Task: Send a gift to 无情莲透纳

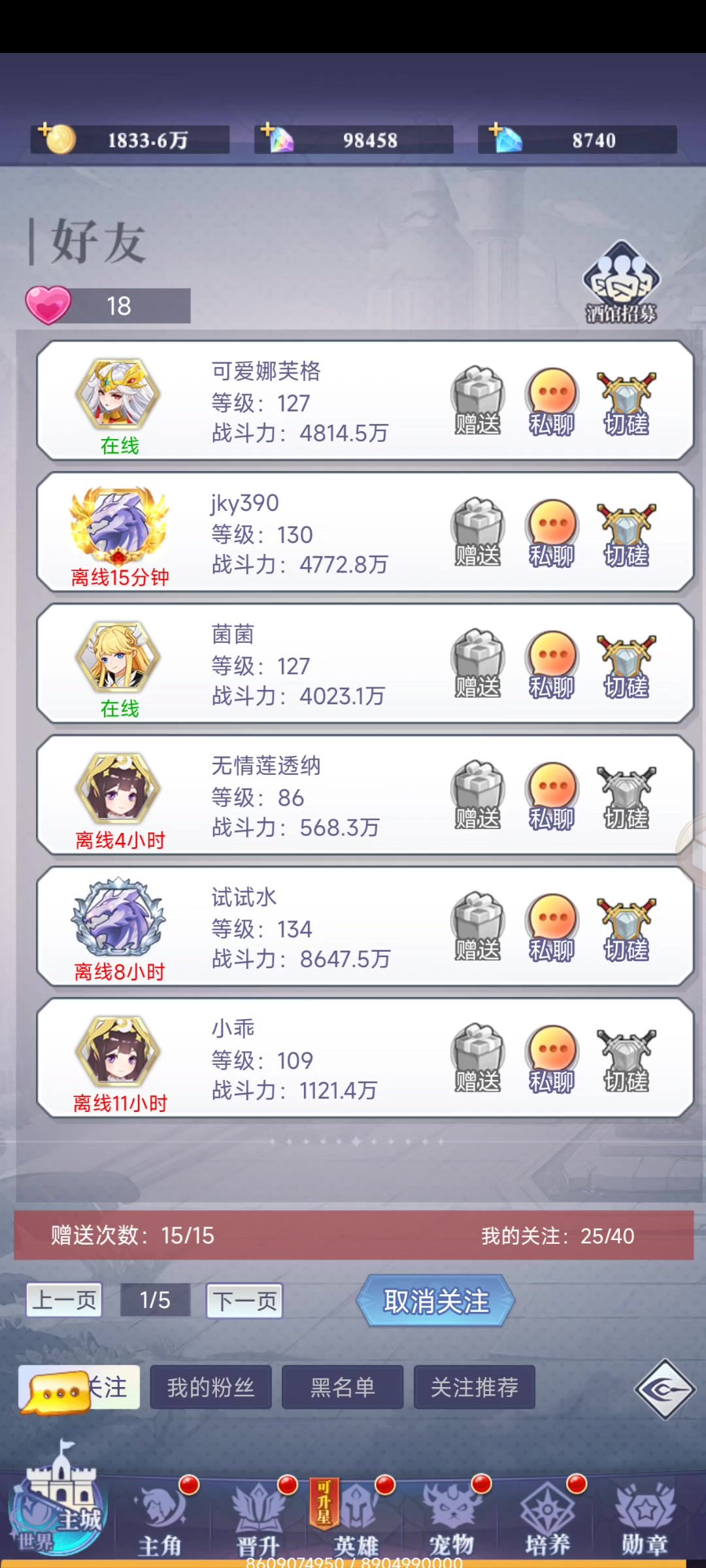Action: point(478,796)
